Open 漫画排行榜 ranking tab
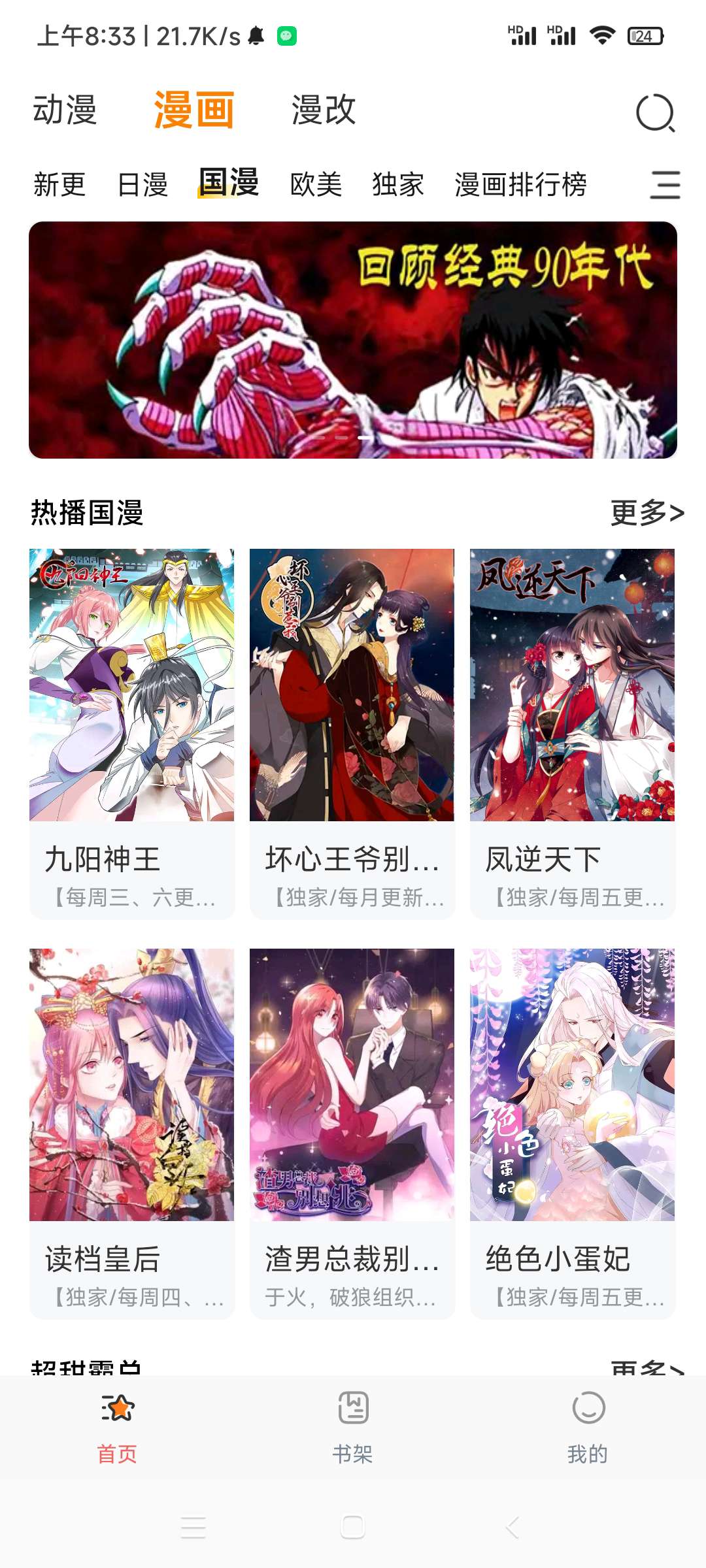Viewport: 706px width, 1568px height. (x=521, y=184)
